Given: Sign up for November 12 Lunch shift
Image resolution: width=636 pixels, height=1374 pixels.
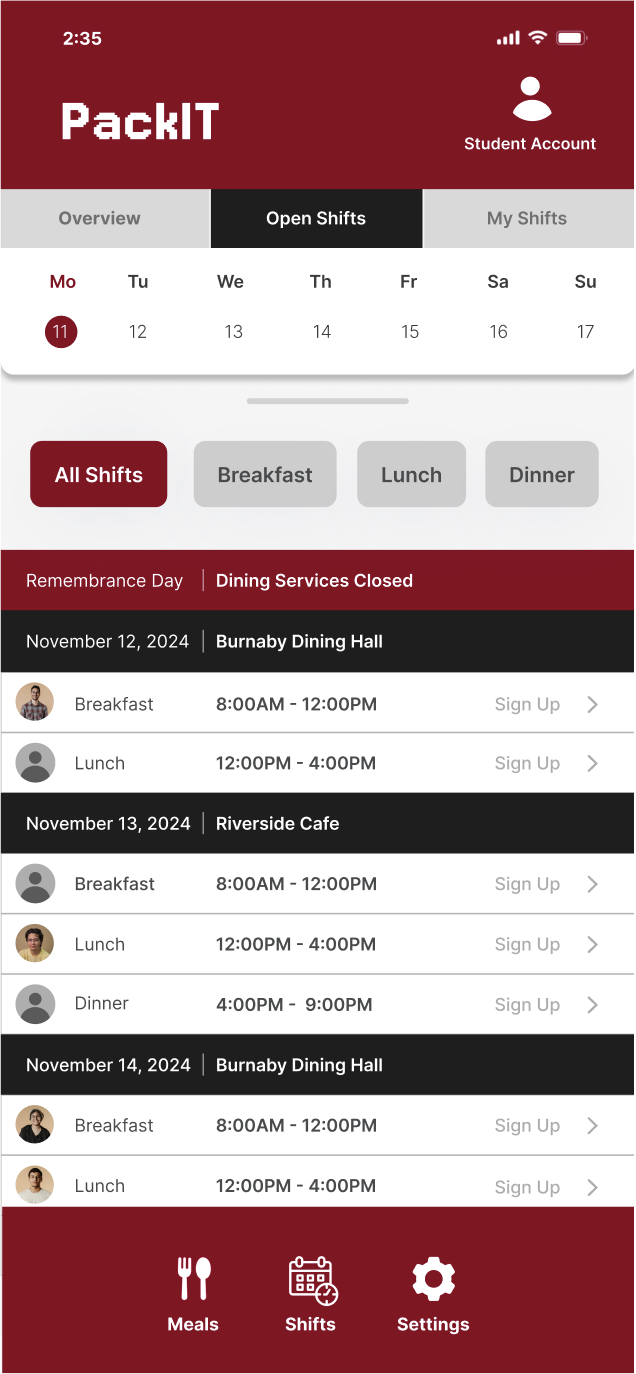Looking at the screenshot, I should (x=528, y=763).
